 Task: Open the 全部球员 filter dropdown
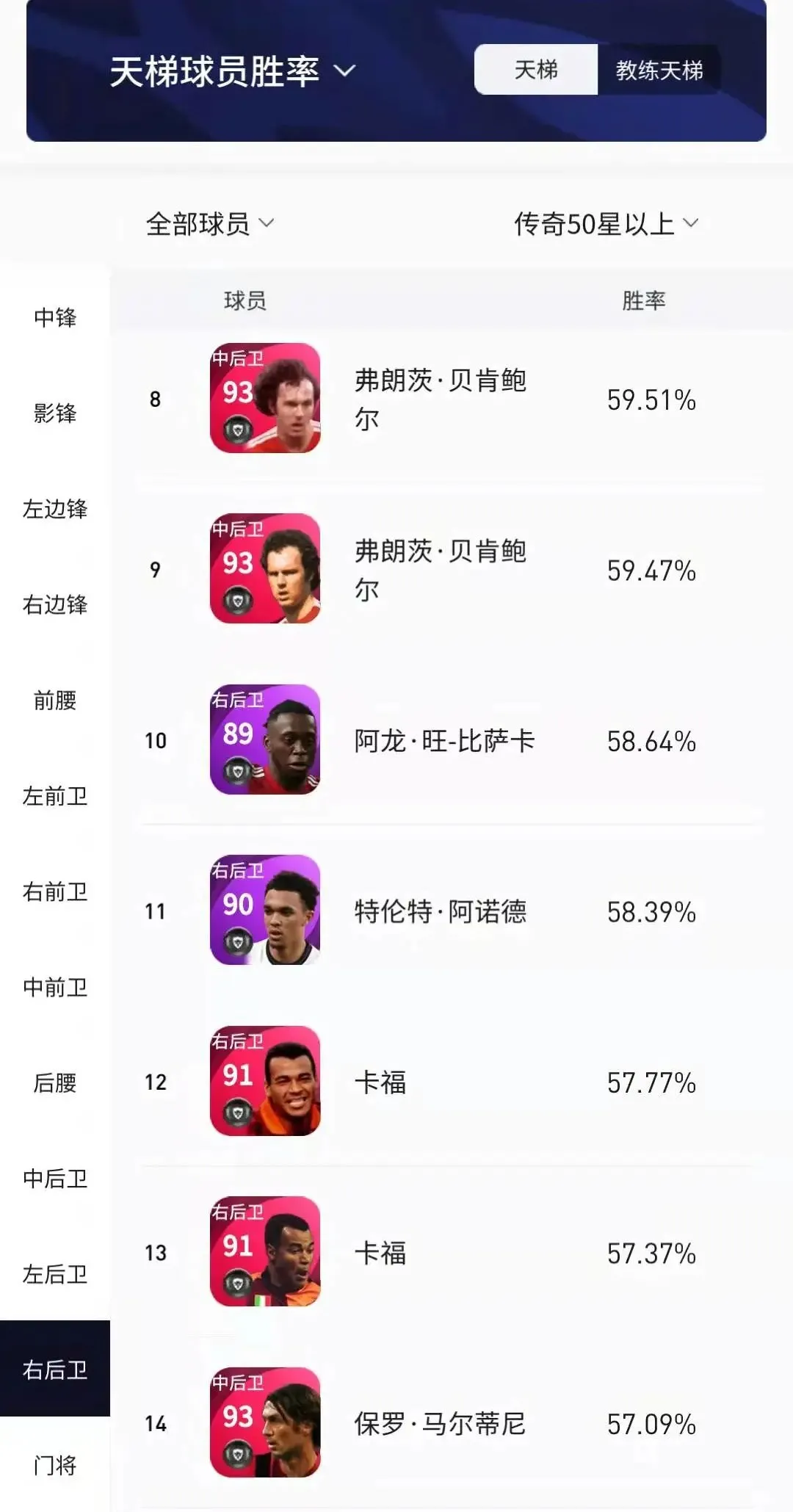click(209, 224)
